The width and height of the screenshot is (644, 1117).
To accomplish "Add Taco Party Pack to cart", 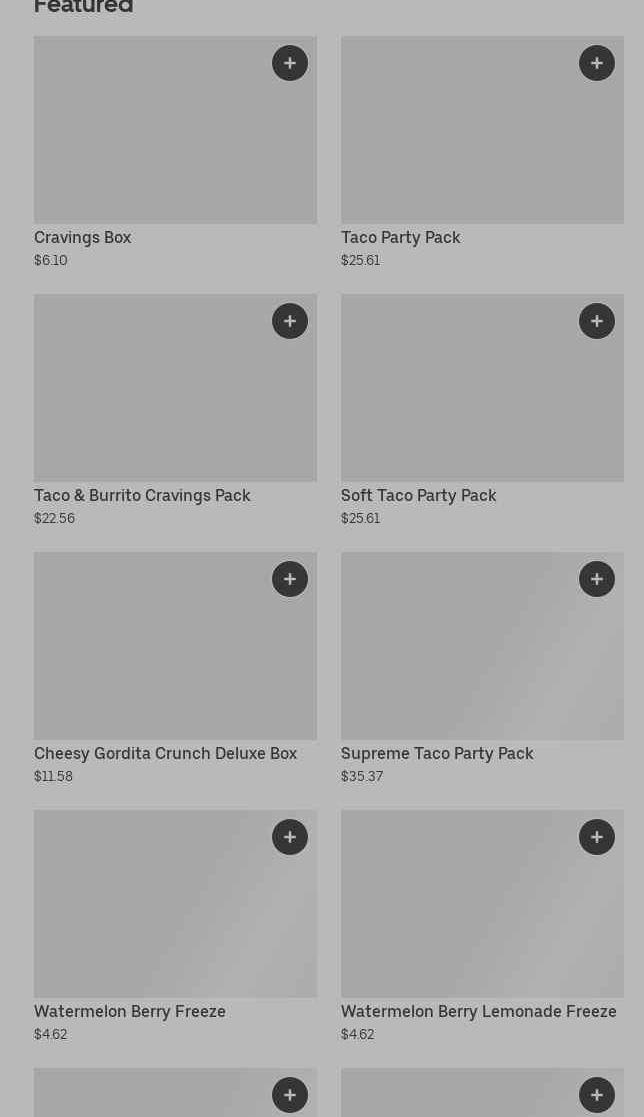I will pyautogui.click(x=597, y=63).
